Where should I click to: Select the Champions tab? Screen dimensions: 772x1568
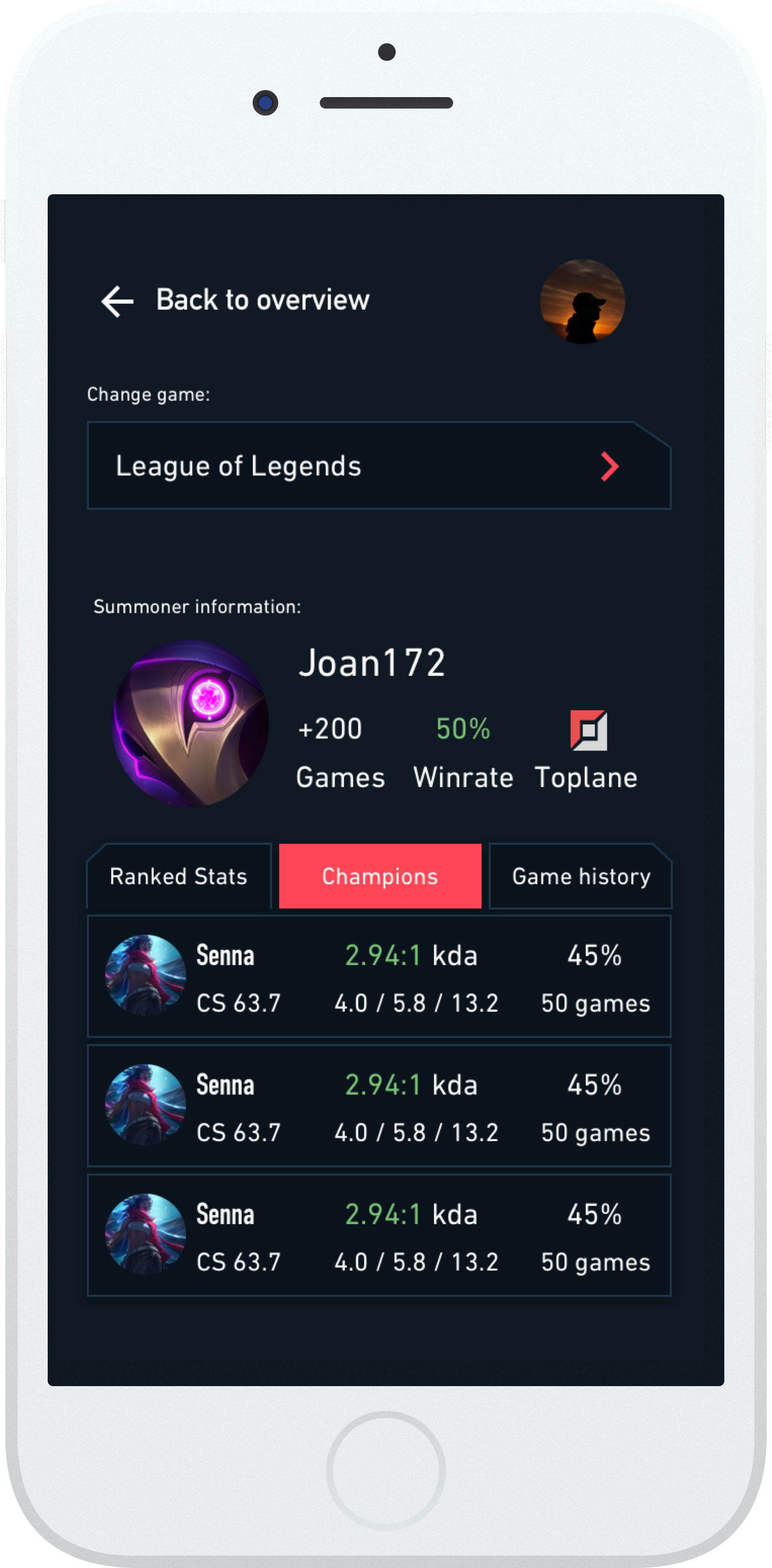380,877
